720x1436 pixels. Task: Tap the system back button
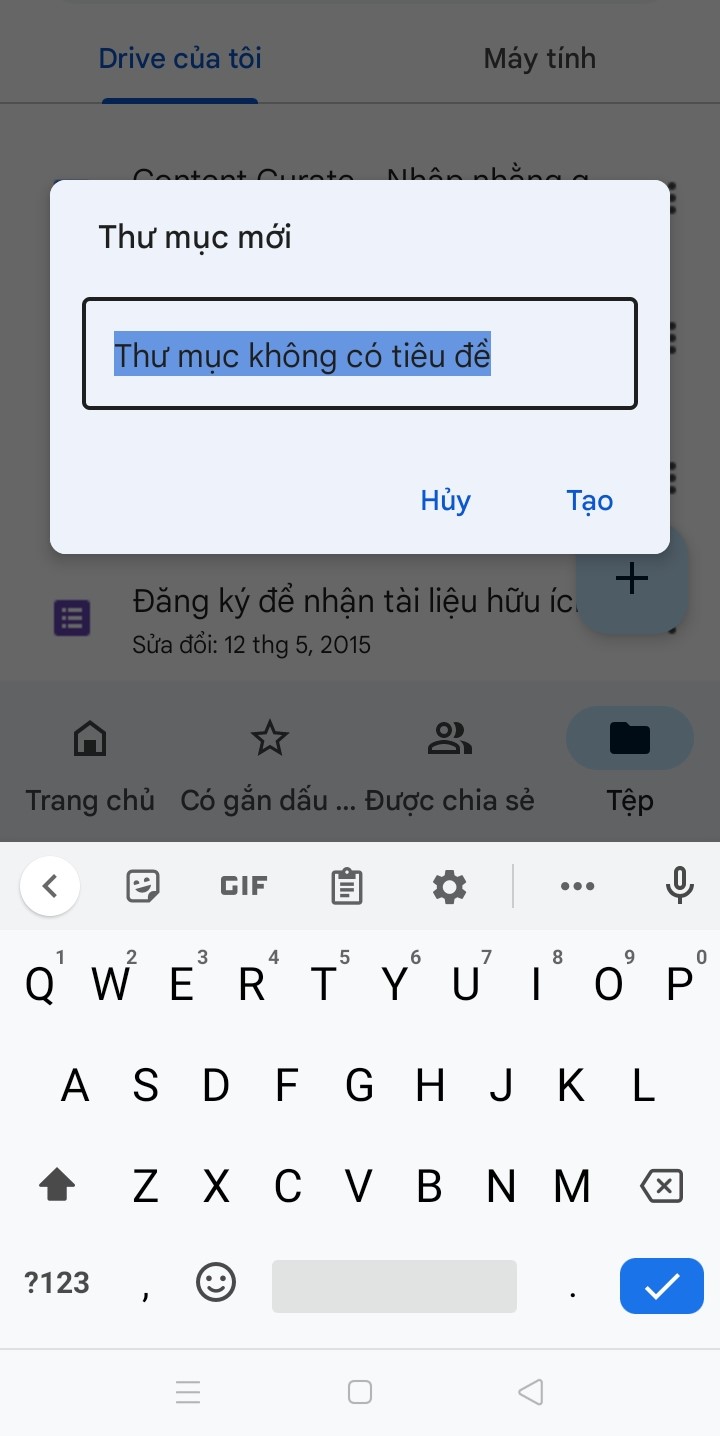[x=531, y=1392]
